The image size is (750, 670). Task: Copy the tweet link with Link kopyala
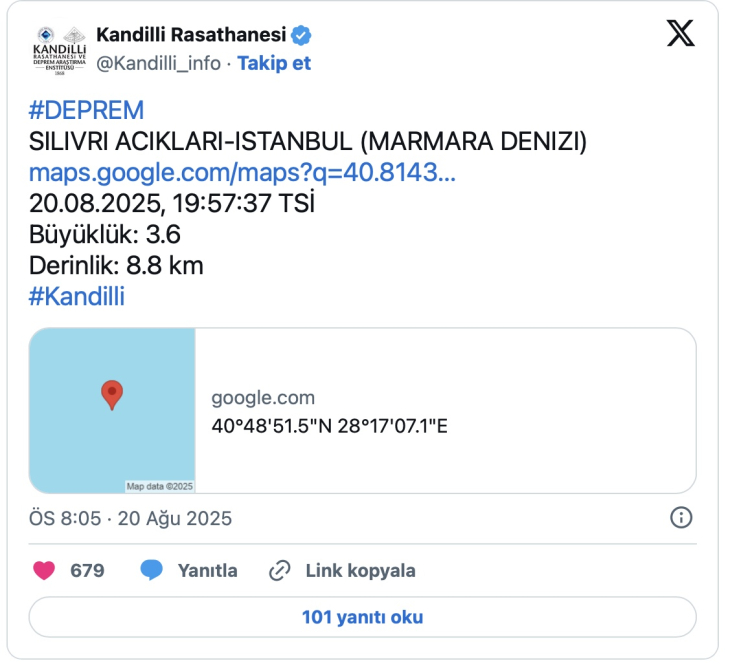tap(342, 571)
